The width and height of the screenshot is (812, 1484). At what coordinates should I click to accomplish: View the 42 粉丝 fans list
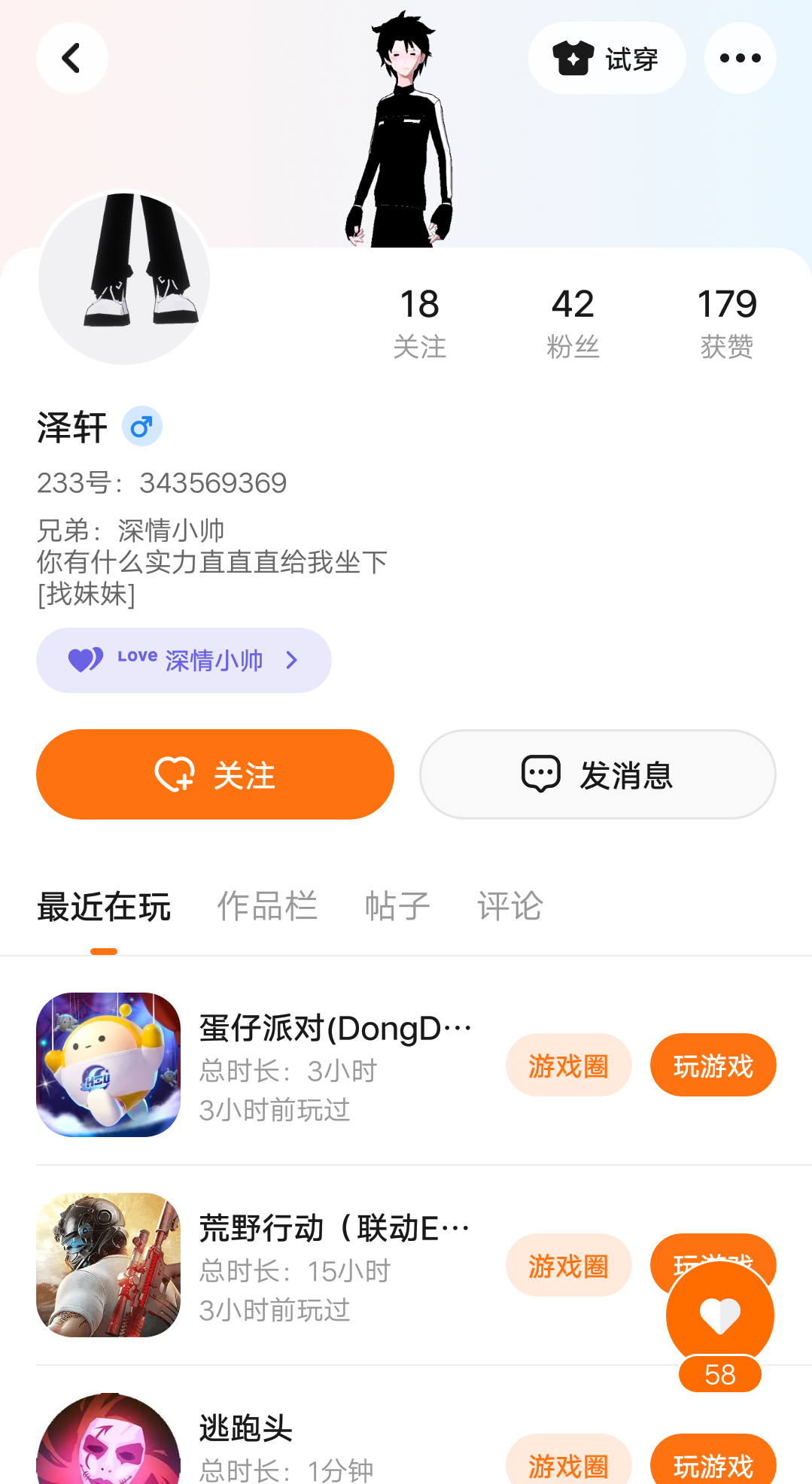tap(573, 322)
